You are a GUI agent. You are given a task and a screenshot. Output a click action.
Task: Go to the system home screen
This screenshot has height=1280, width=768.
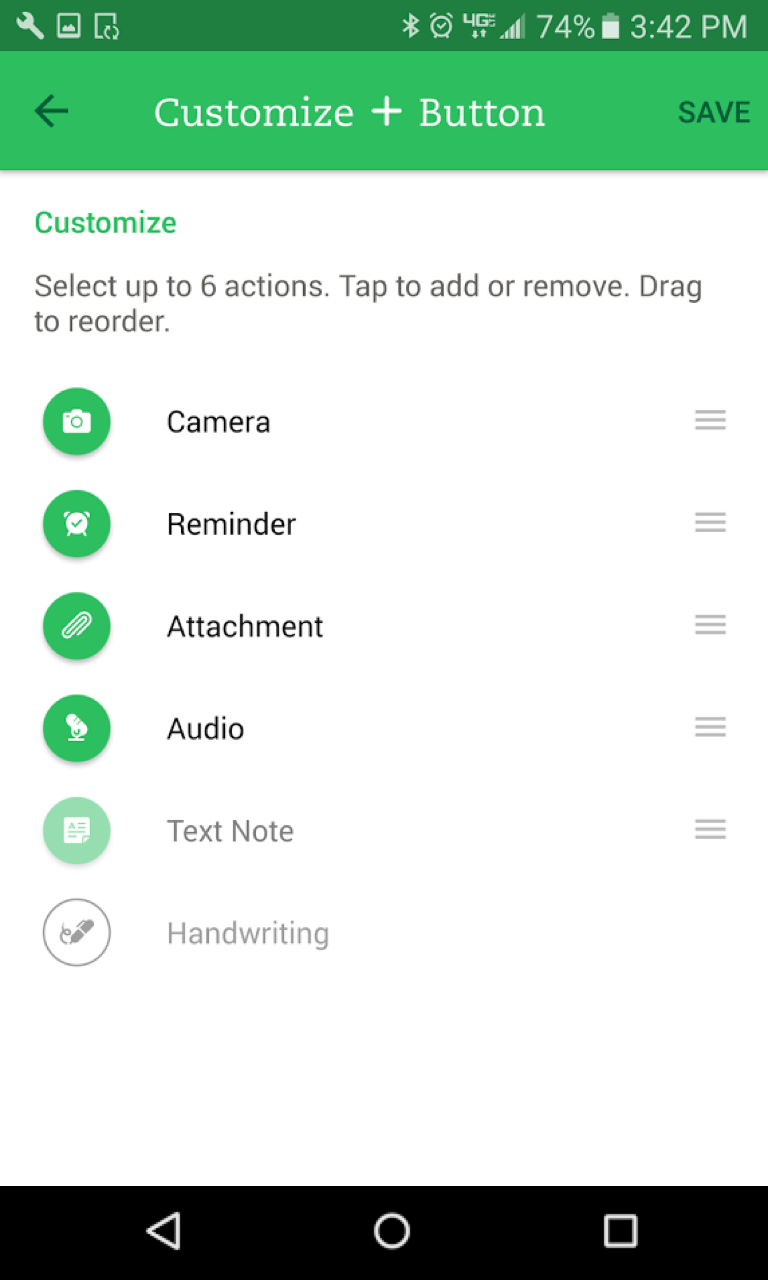point(392,1231)
